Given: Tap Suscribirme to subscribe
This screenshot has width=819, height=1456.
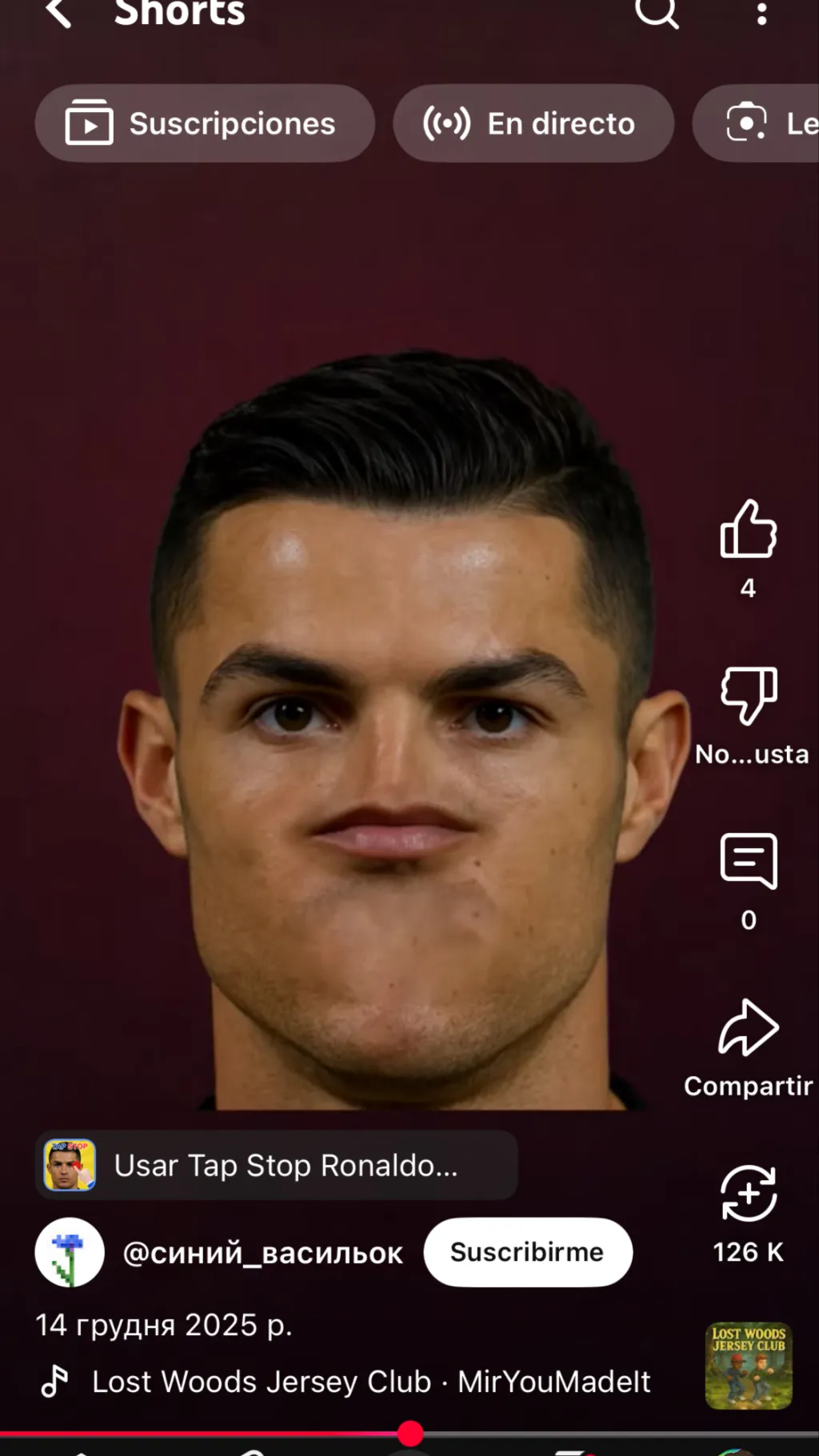Looking at the screenshot, I should click(x=528, y=1252).
